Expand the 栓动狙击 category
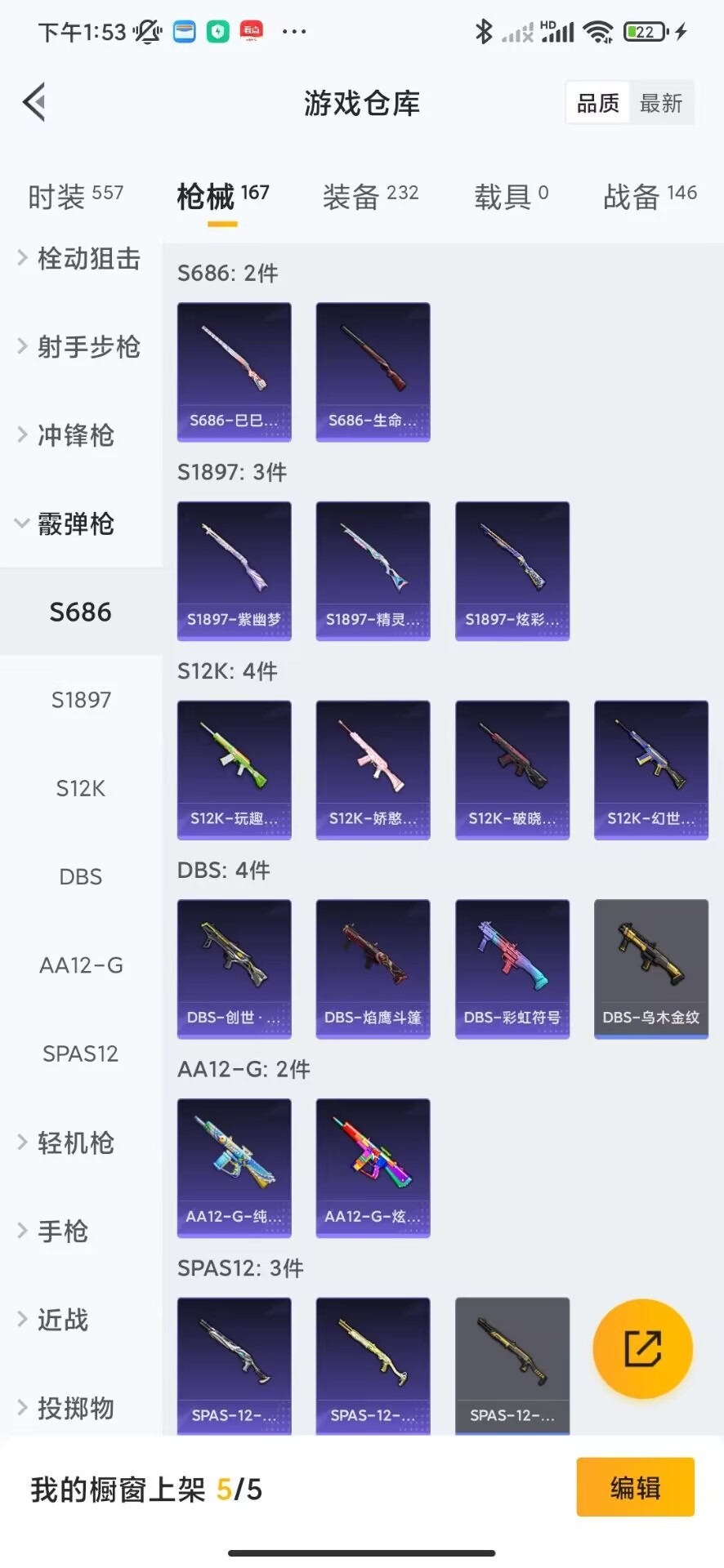724x1568 pixels. (x=80, y=259)
